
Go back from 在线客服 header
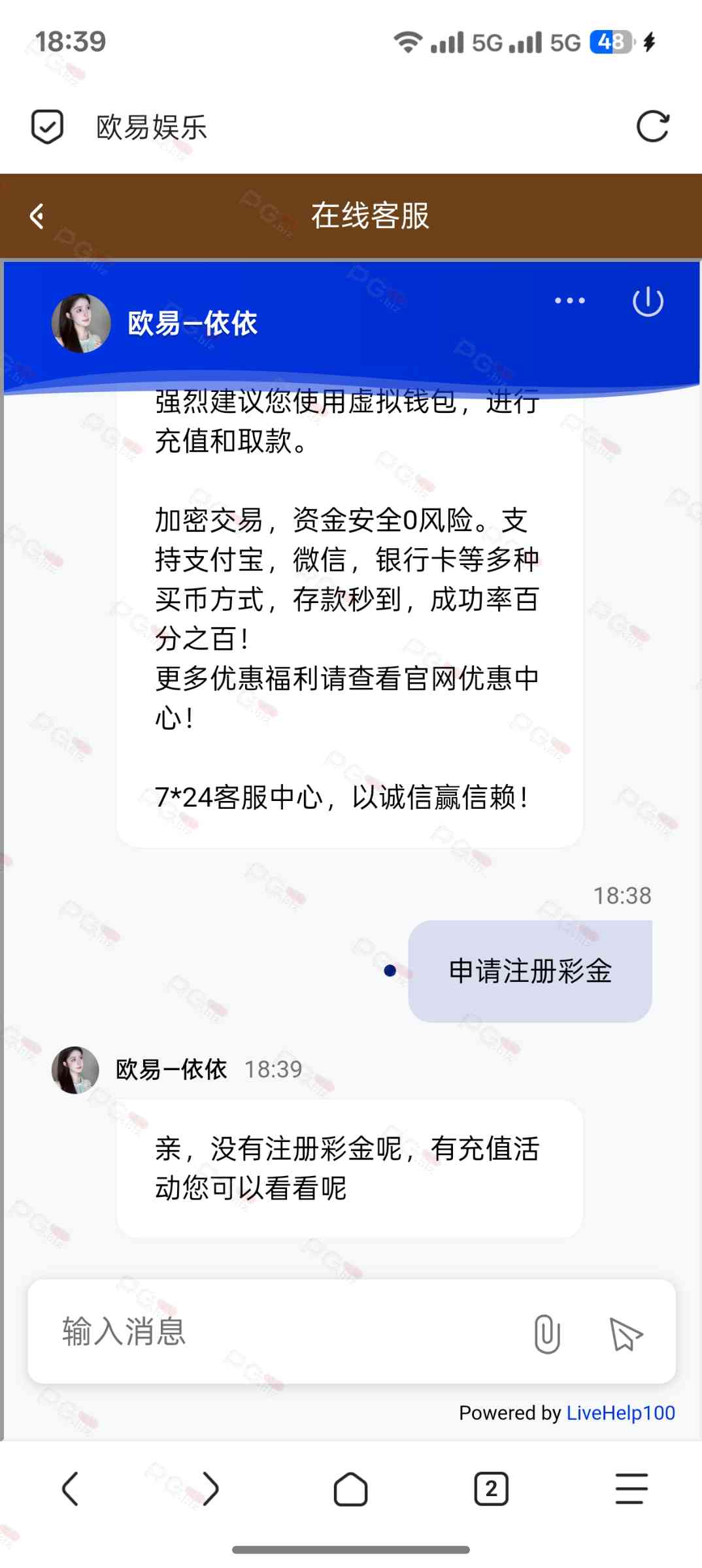point(37,216)
